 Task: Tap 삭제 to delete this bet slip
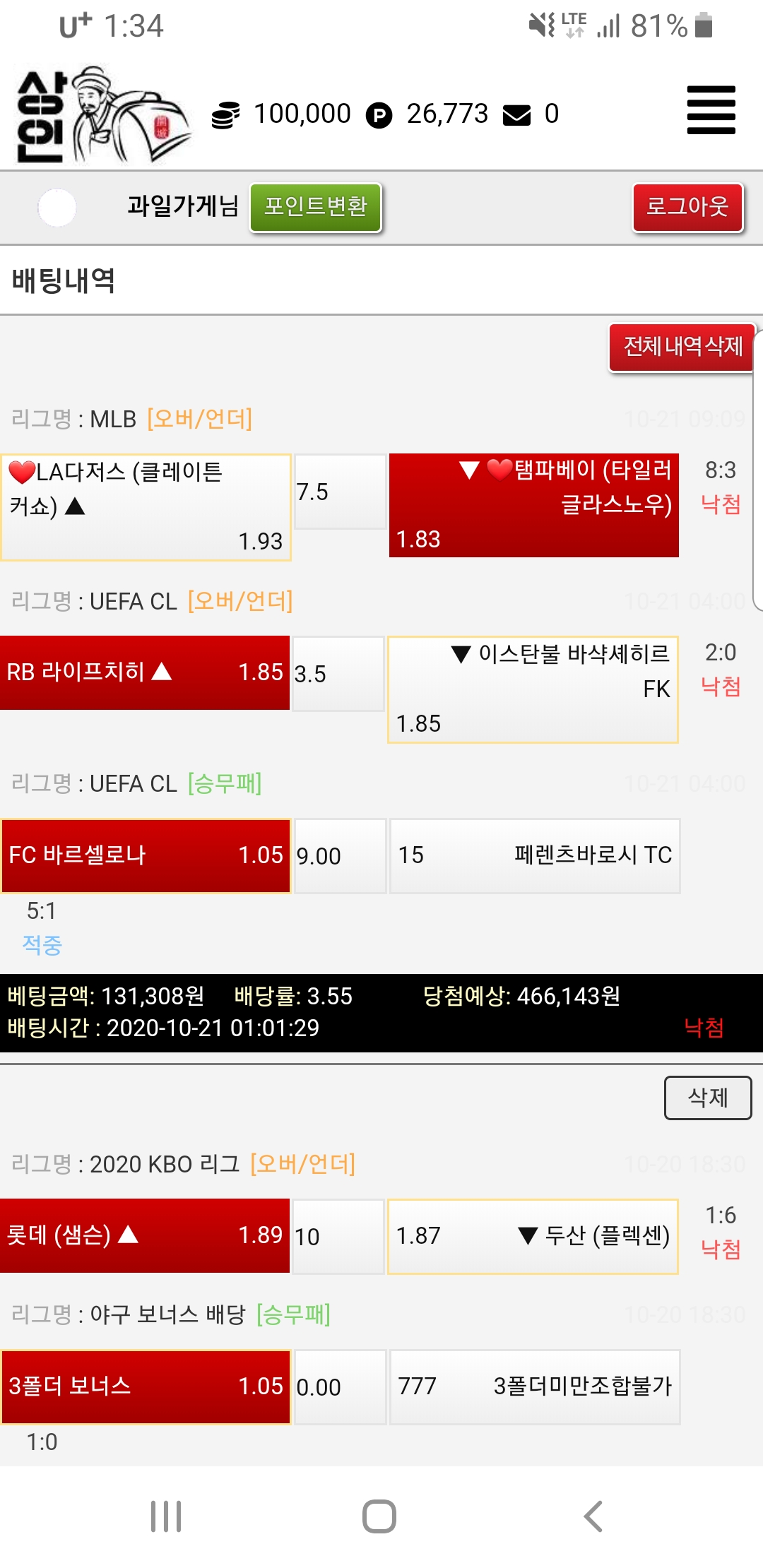707,1098
